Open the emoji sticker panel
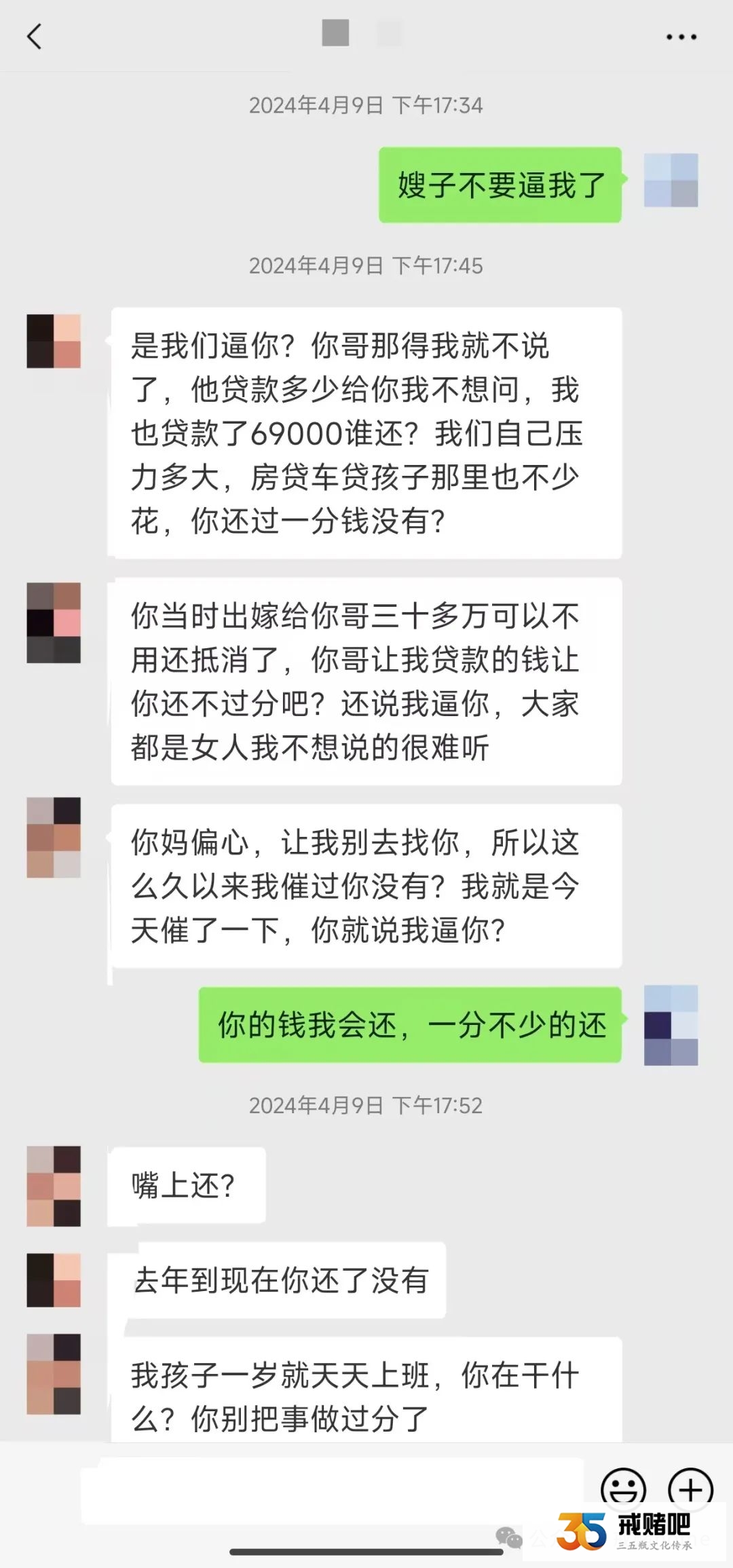Screen dimensions: 733x1568 click(x=623, y=1488)
